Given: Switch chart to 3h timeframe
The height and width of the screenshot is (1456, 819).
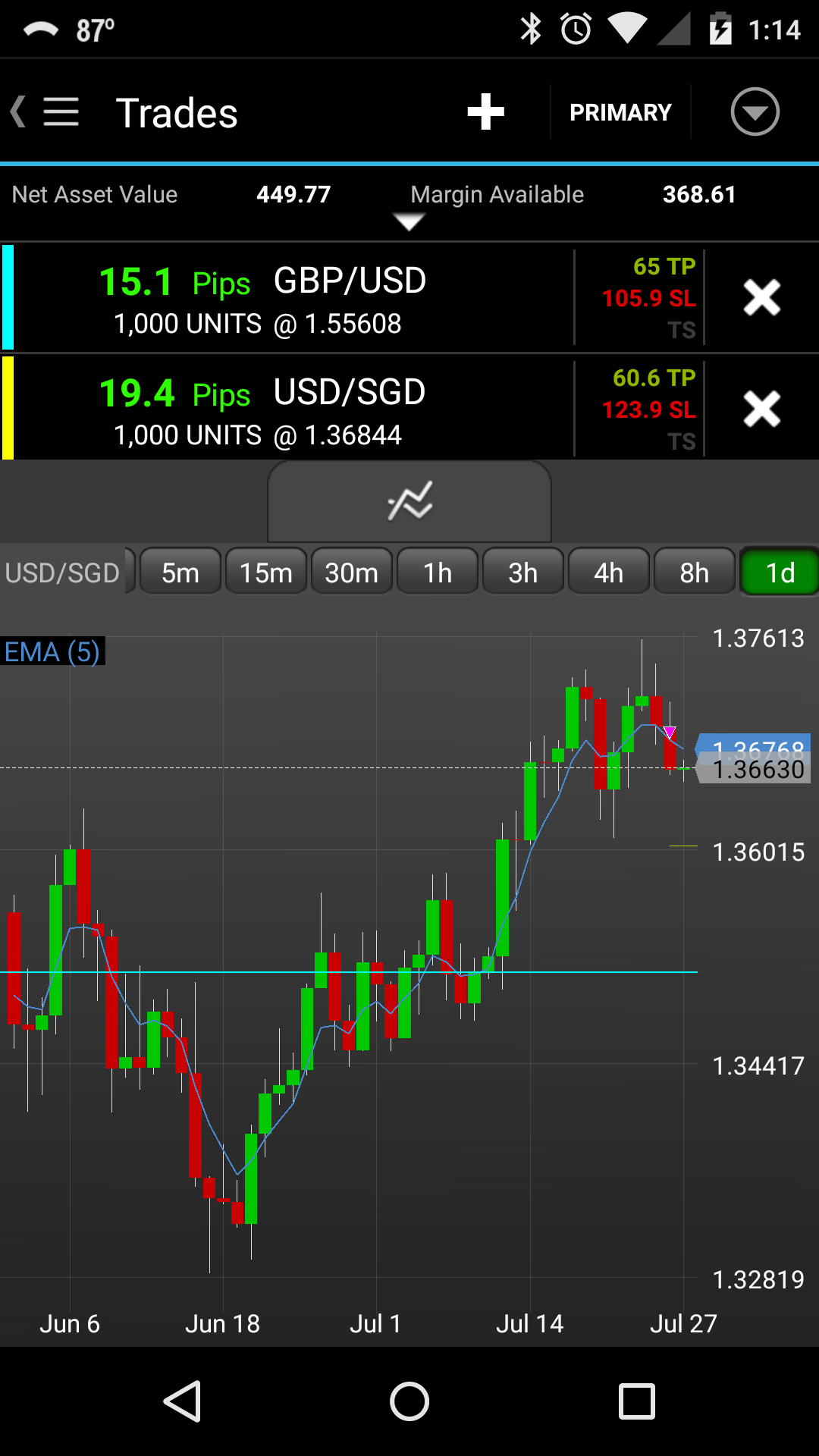Looking at the screenshot, I should point(523,573).
